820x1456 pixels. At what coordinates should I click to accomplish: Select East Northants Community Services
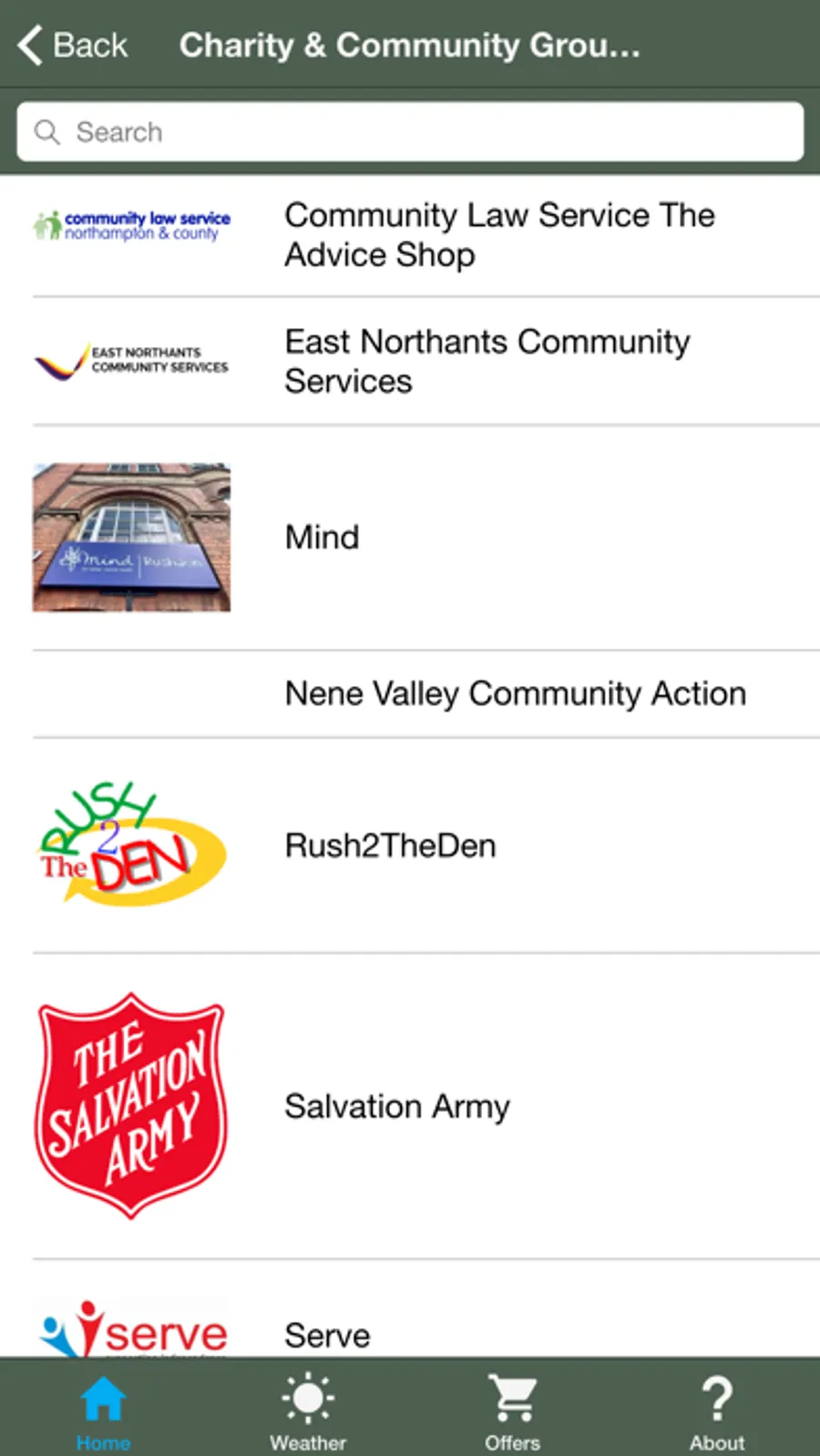487,361
